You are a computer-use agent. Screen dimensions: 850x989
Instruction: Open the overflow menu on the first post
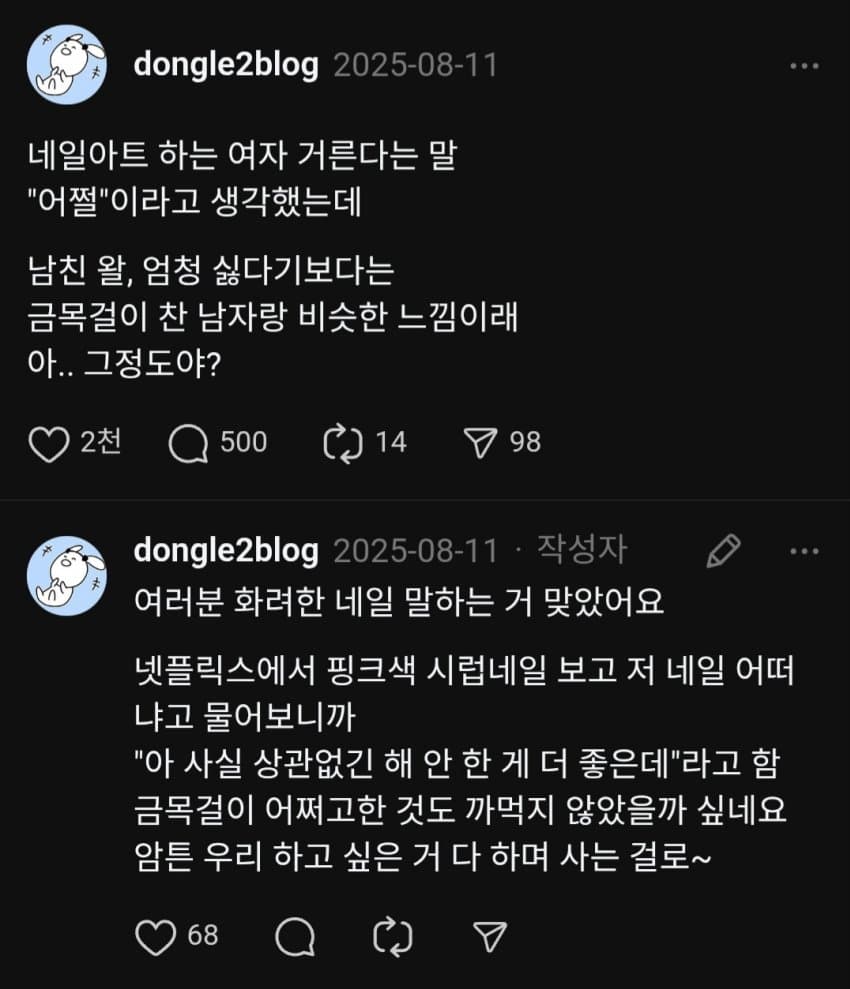(x=804, y=66)
